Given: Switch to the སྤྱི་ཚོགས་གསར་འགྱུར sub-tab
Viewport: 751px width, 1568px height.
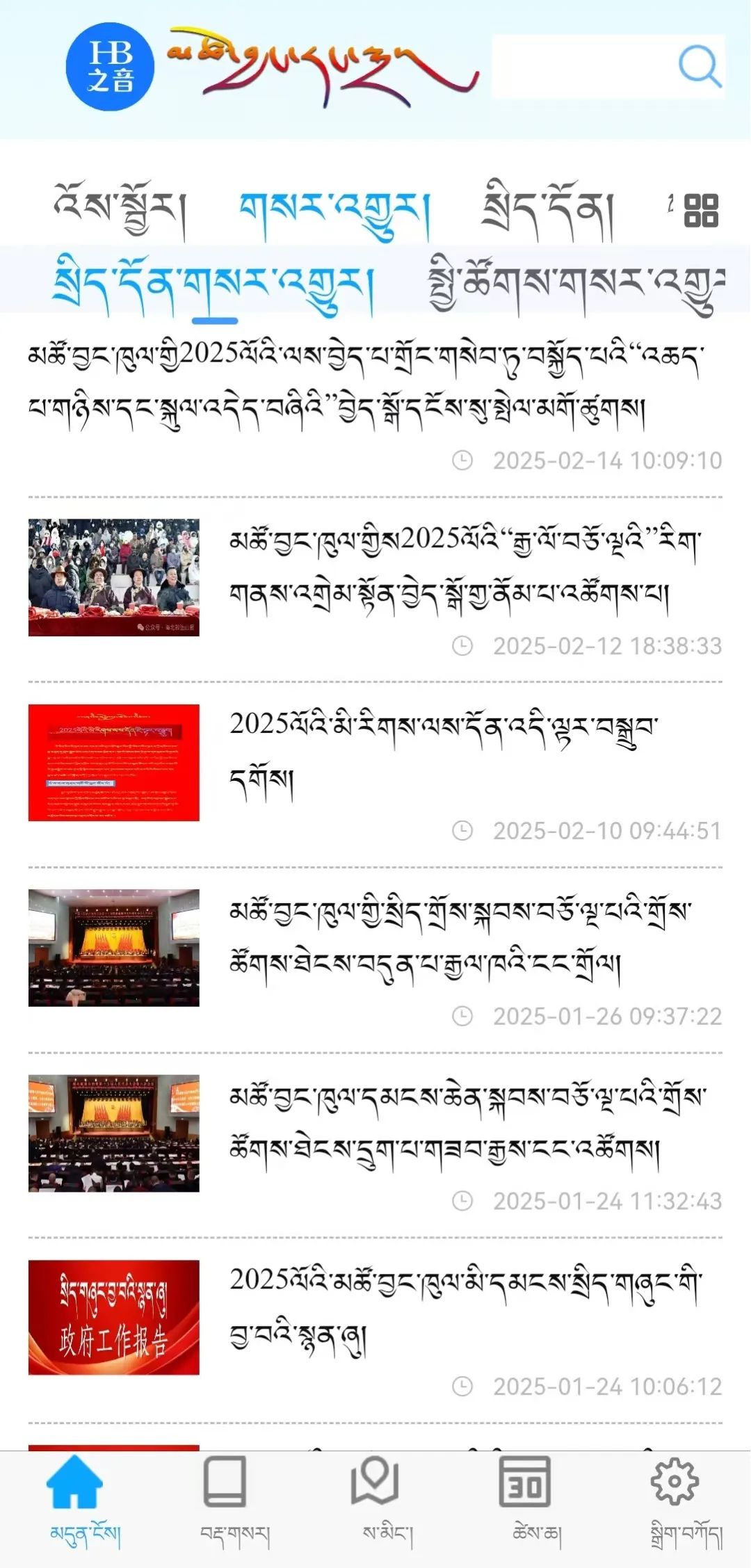Looking at the screenshot, I should coord(576,285).
